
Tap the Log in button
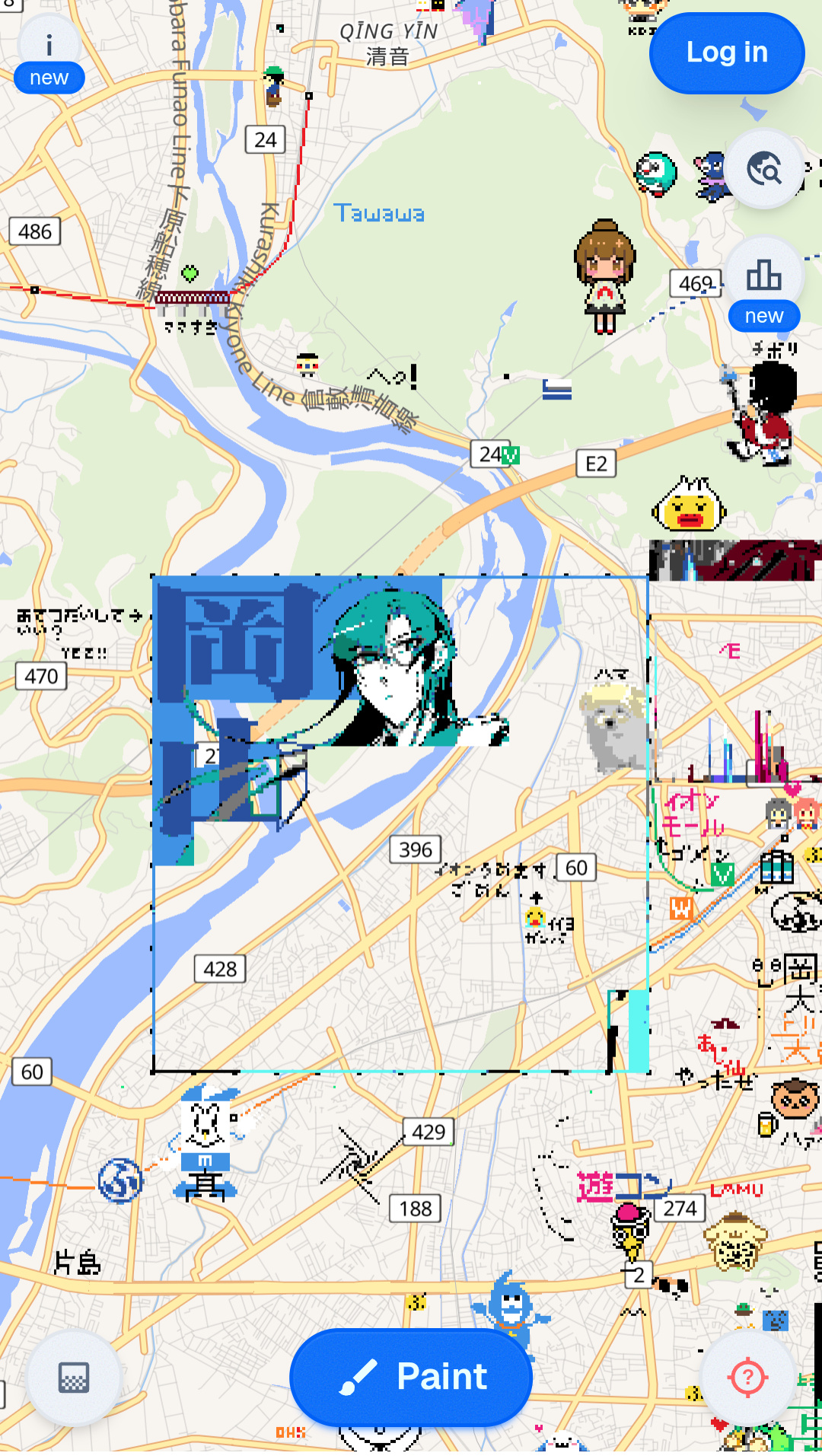(x=726, y=53)
